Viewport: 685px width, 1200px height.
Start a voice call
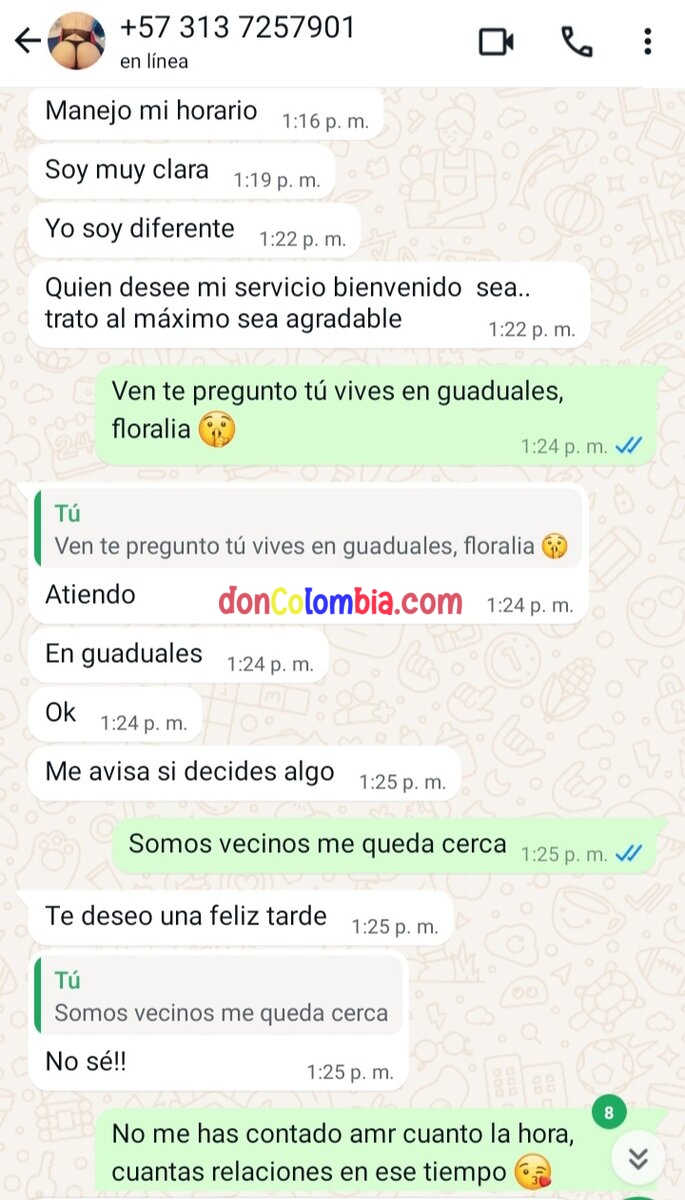point(576,42)
